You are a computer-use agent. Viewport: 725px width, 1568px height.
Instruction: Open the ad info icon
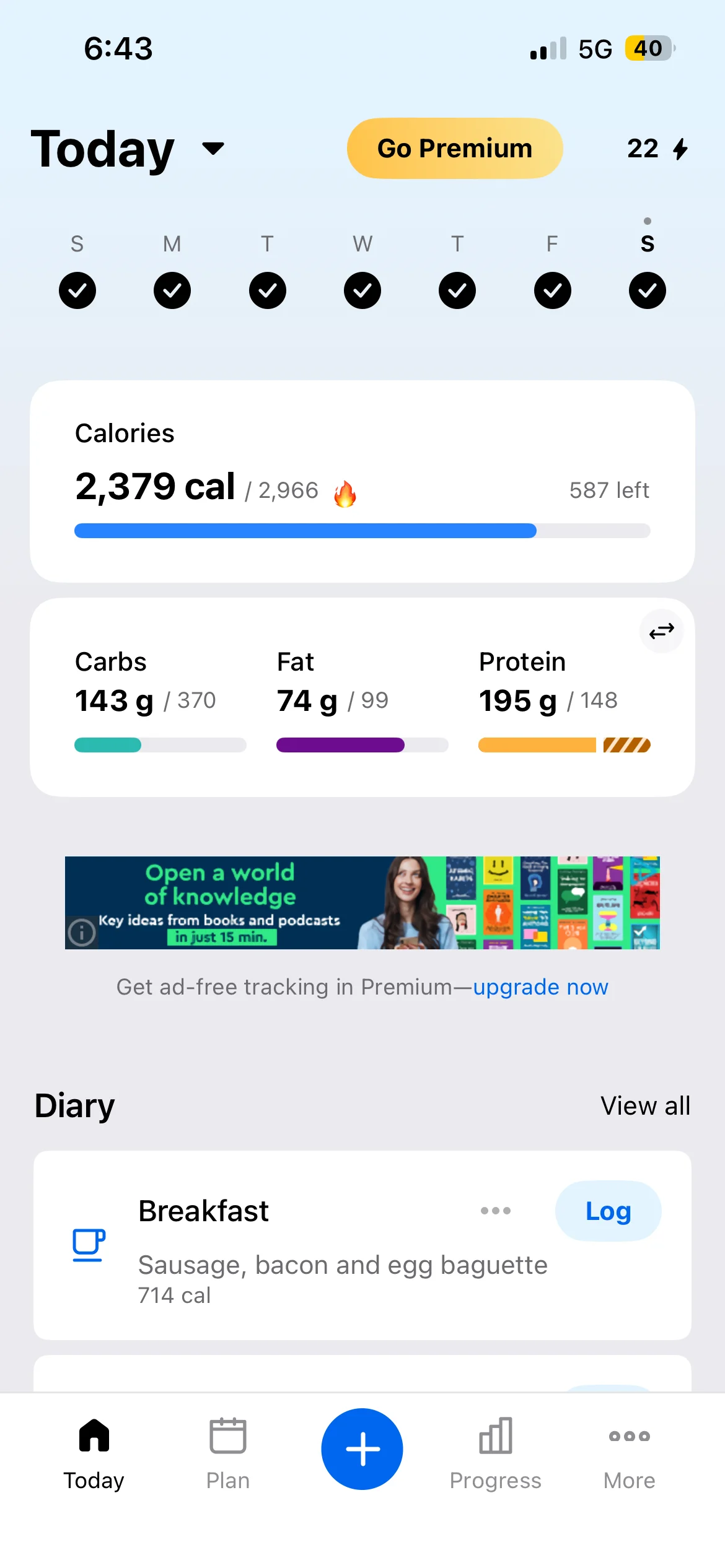[x=82, y=932]
